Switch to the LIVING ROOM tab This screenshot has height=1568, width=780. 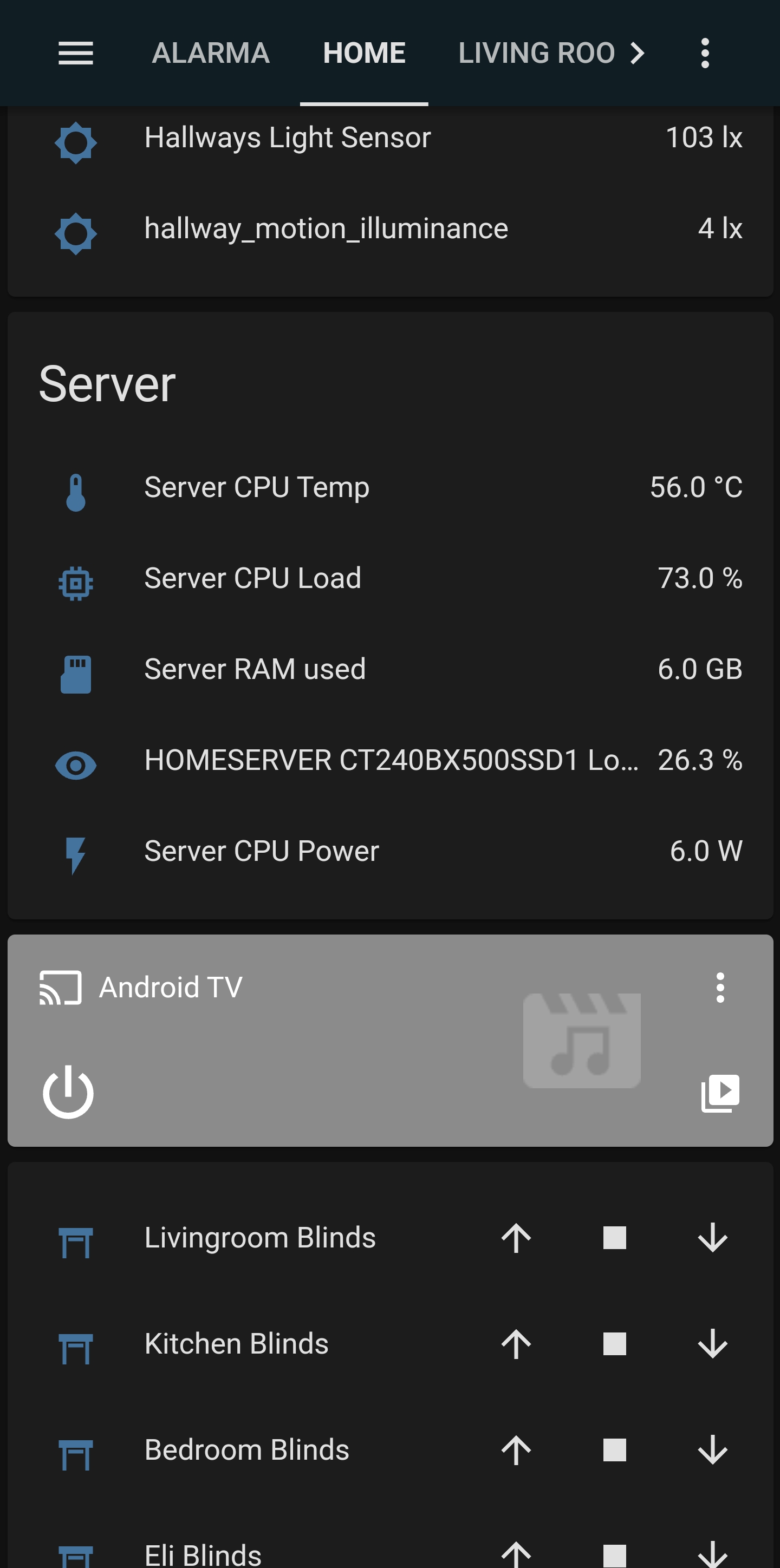point(537,53)
